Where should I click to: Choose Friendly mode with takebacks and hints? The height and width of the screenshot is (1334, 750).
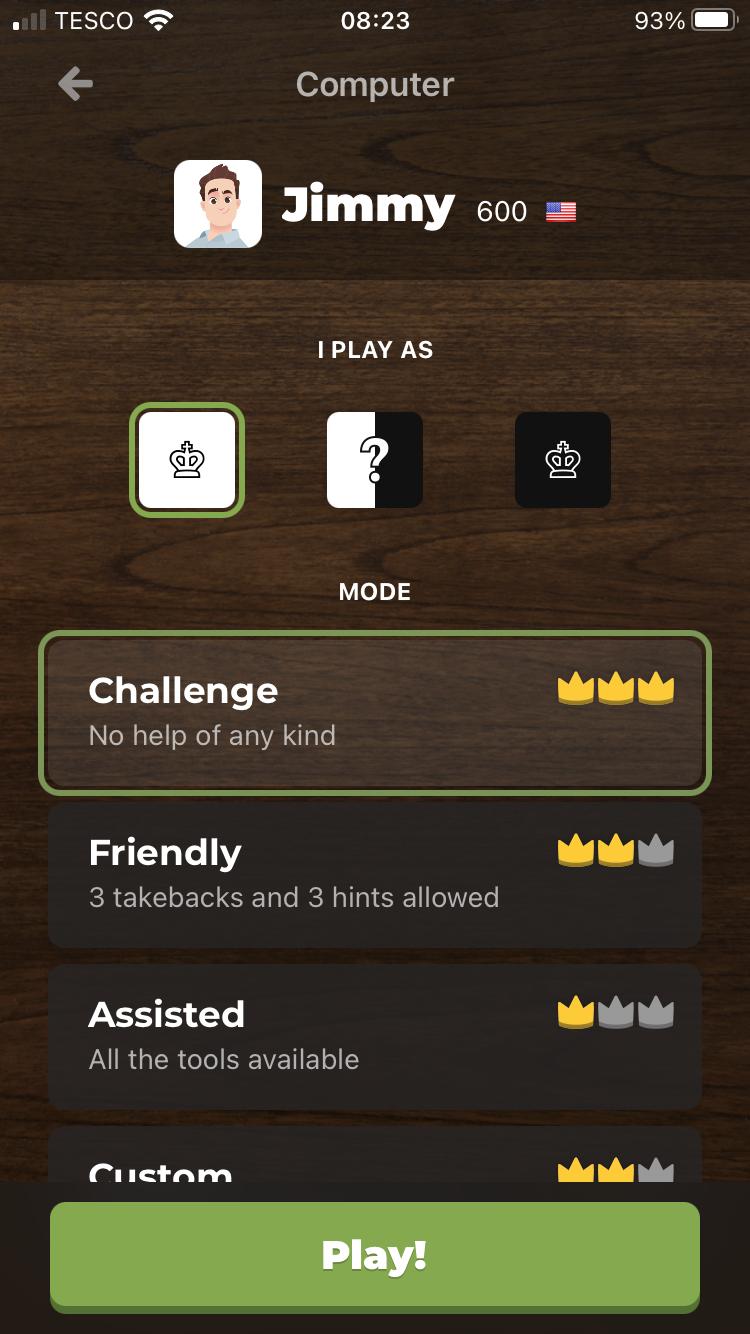pos(375,874)
